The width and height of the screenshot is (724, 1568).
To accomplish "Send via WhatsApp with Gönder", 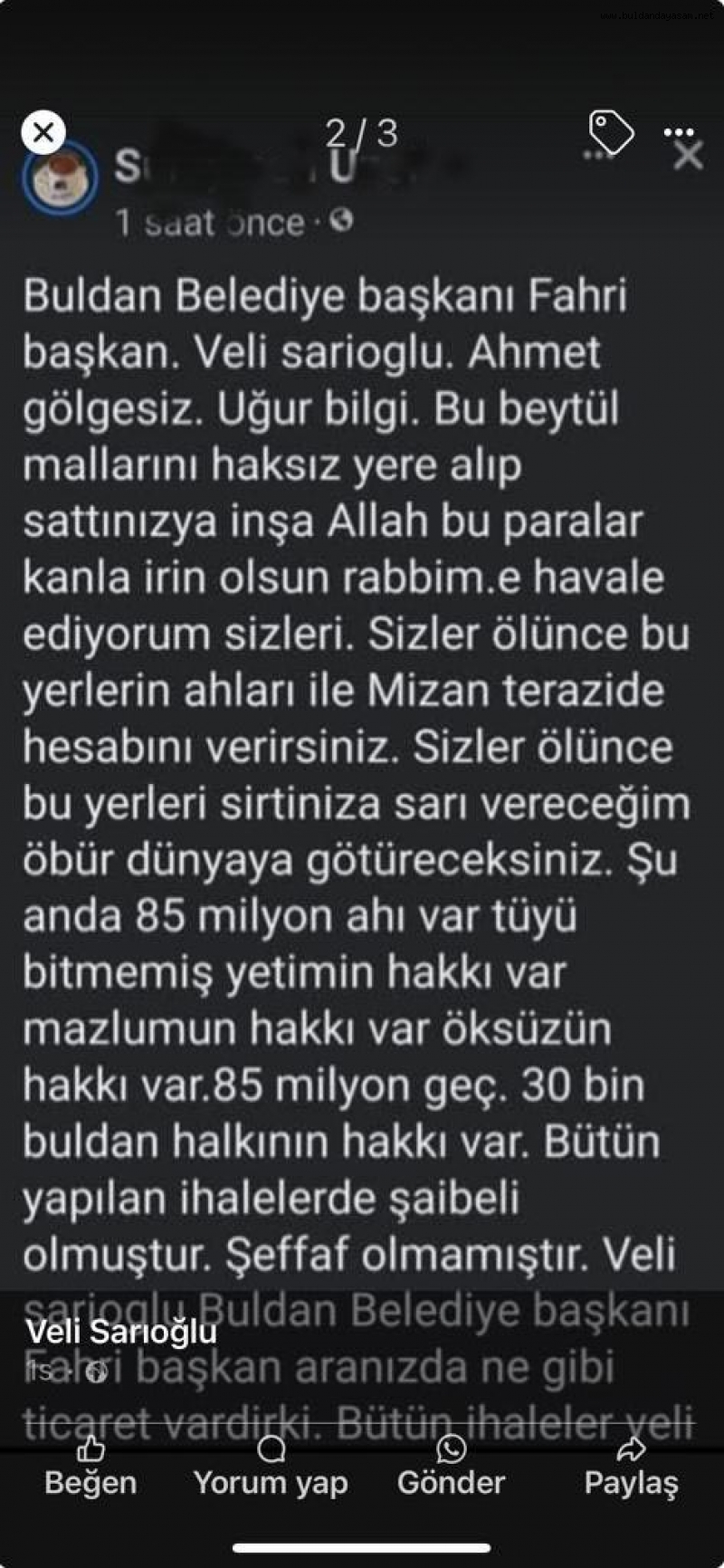I will pos(451,1468).
